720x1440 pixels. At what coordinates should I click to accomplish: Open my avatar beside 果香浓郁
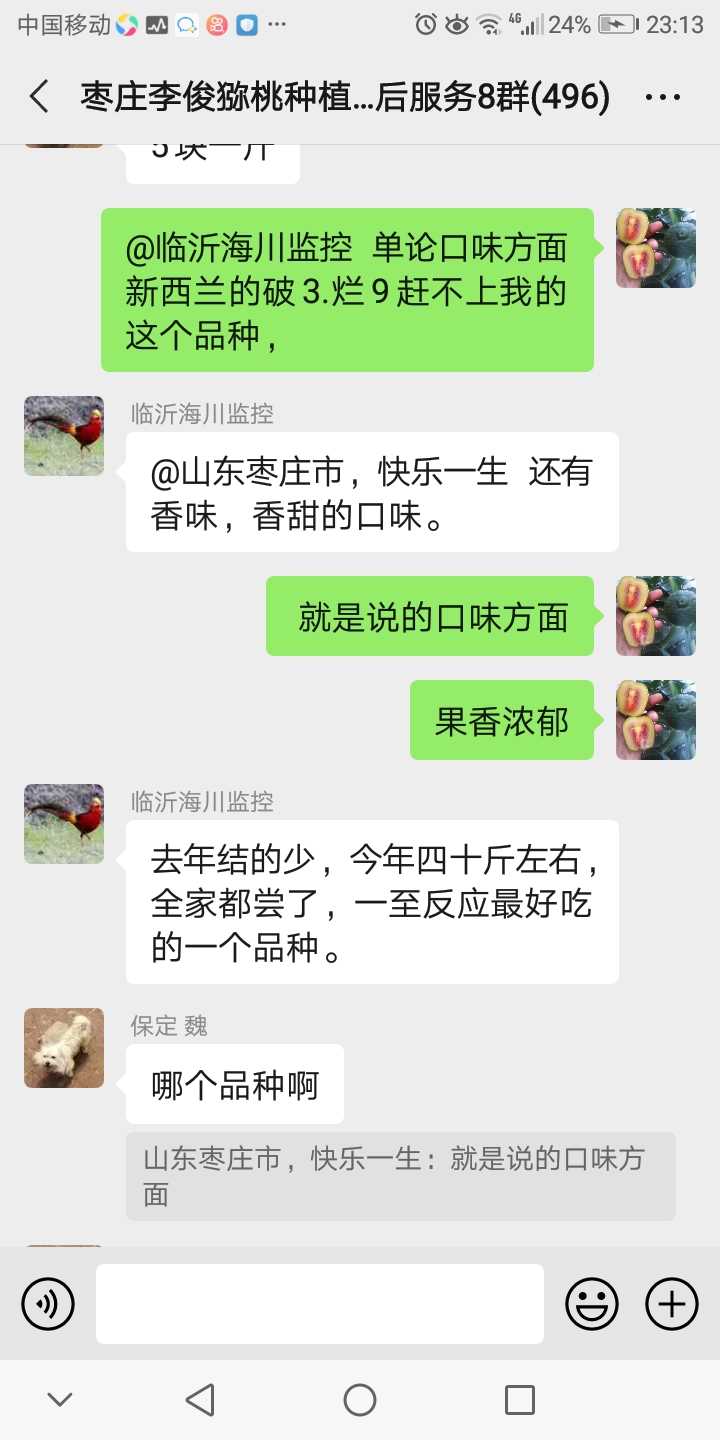(656, 720)
